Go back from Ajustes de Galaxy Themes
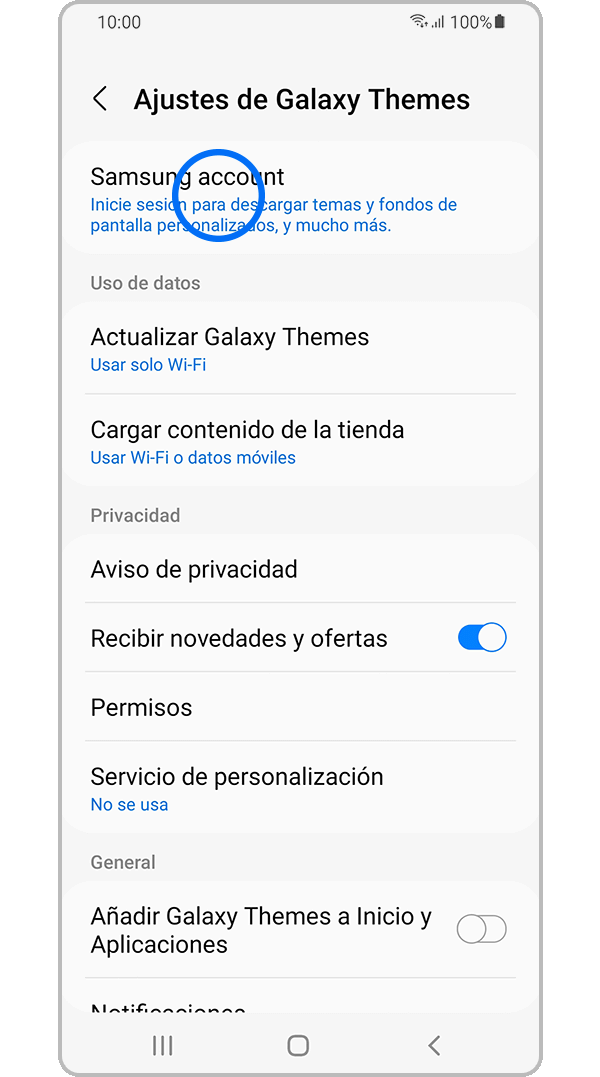The height and width of the screenshot is (1077, 600). (x=100, y=99)
